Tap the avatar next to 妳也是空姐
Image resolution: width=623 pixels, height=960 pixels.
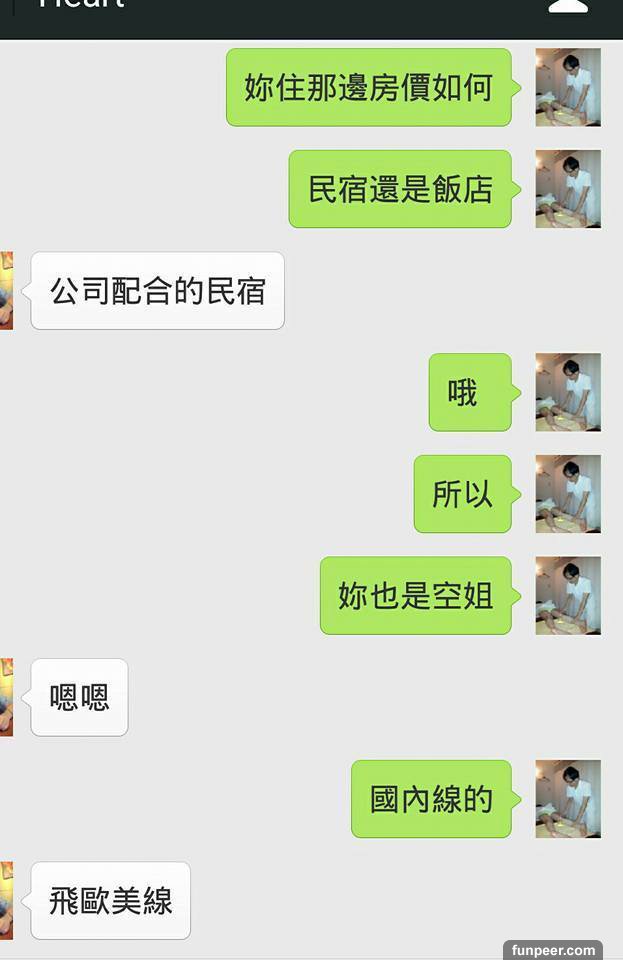(568, 596)
